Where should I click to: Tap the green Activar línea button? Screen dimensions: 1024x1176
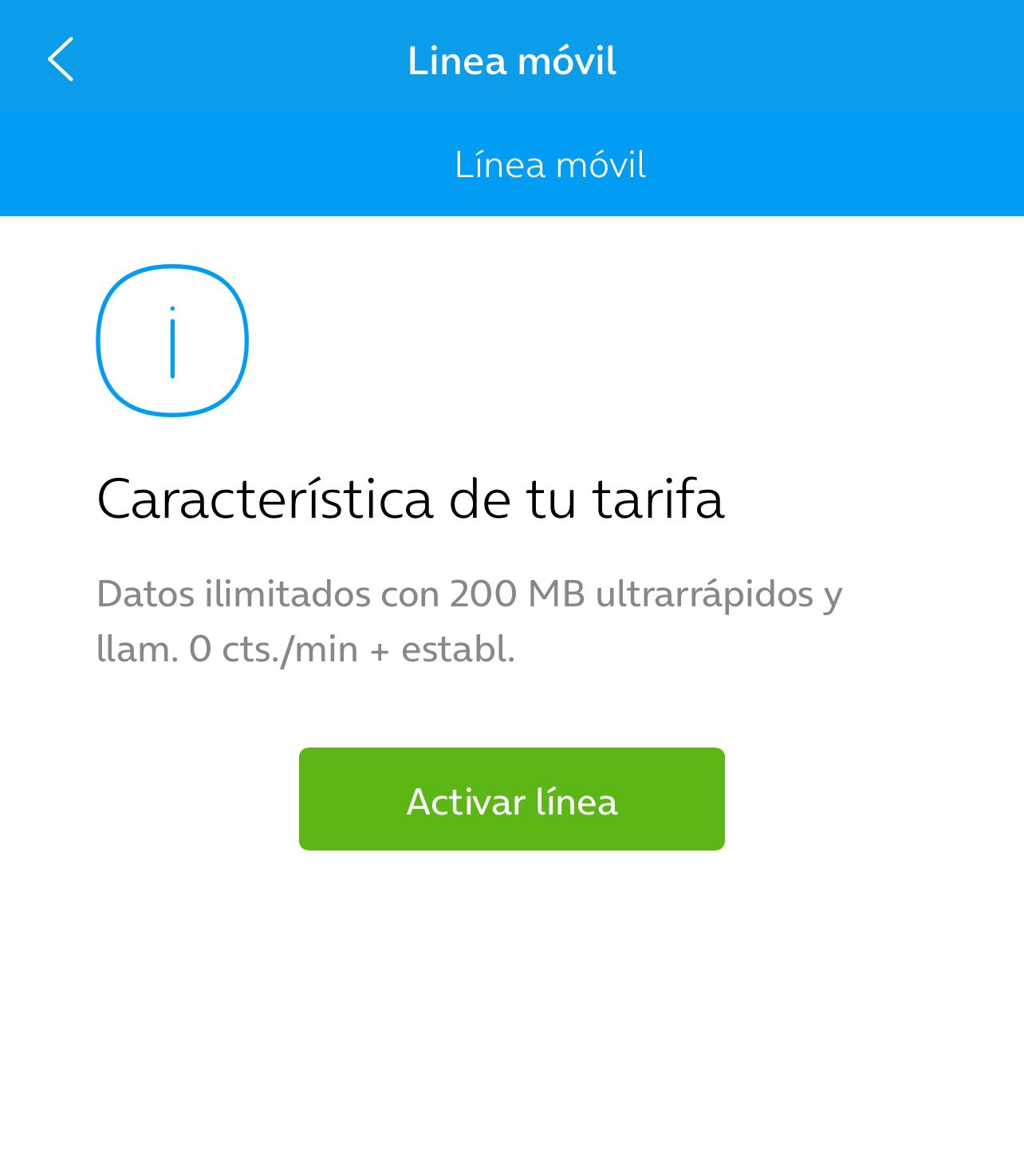coord(511,799)
